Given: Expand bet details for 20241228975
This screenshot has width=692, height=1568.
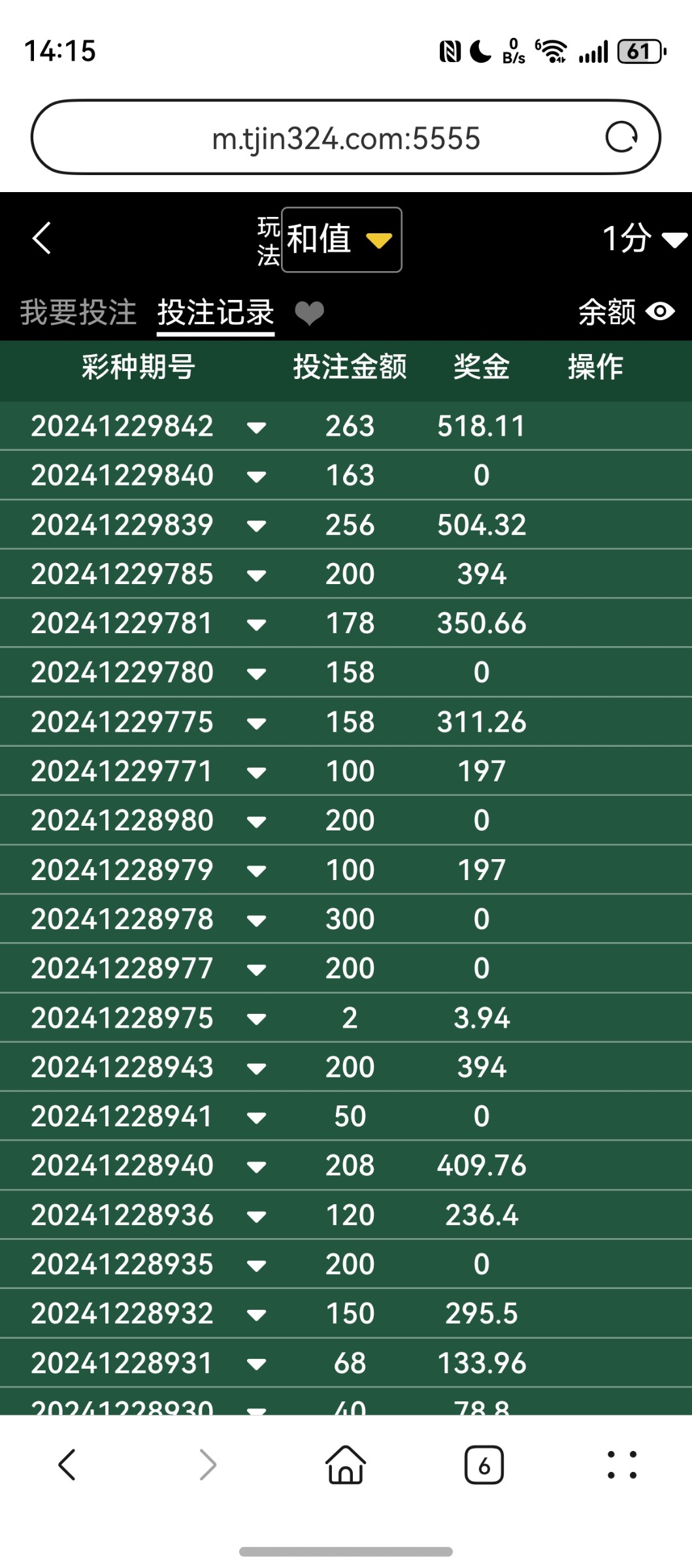Looking at the screenshot, I should pos(256,1019).
